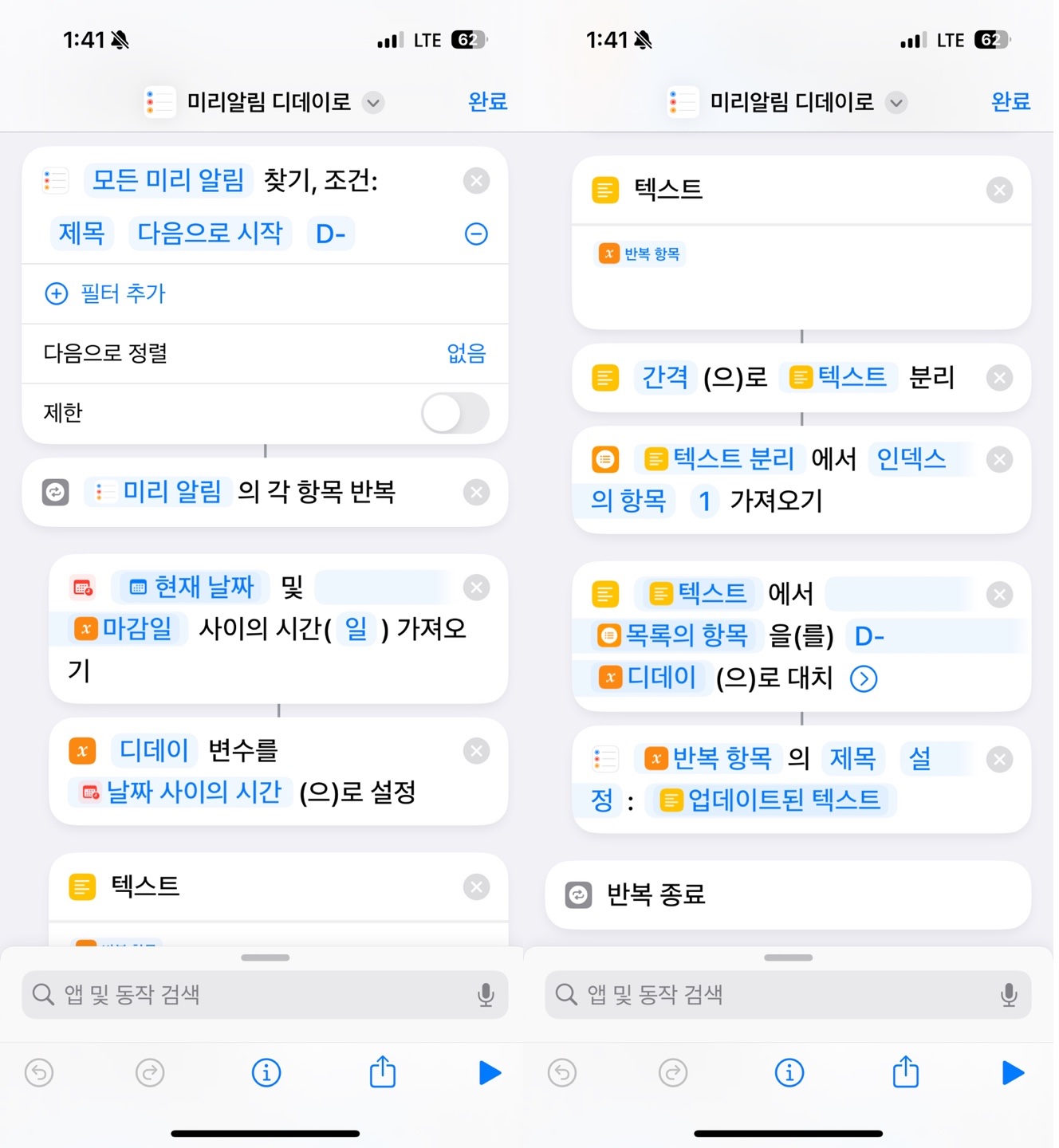Delete the 디데이 변수를 설정 action
The width and height of the screenshot is (1059, 1148).
pos(476,751)
